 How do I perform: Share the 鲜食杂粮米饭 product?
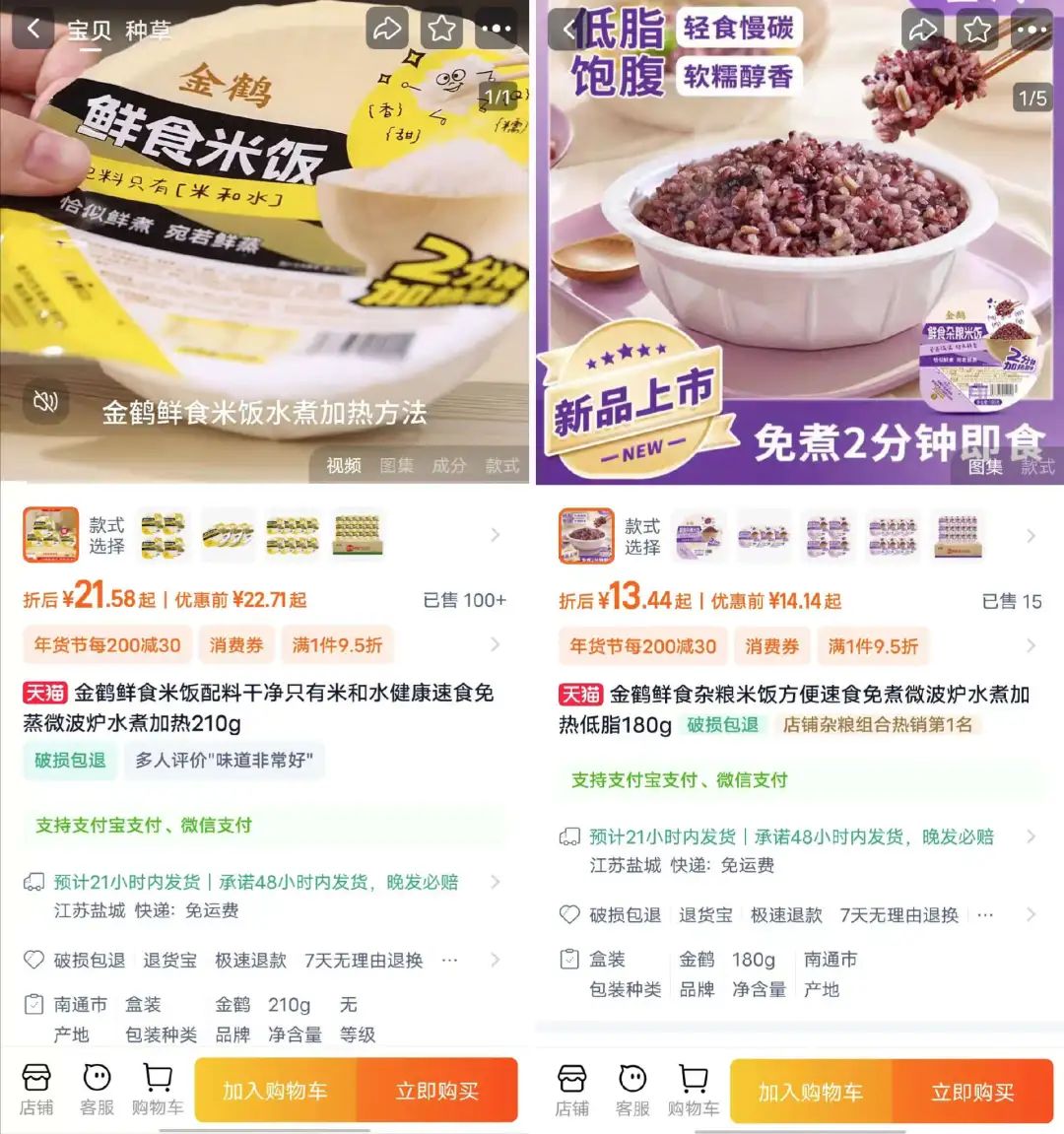923,29
